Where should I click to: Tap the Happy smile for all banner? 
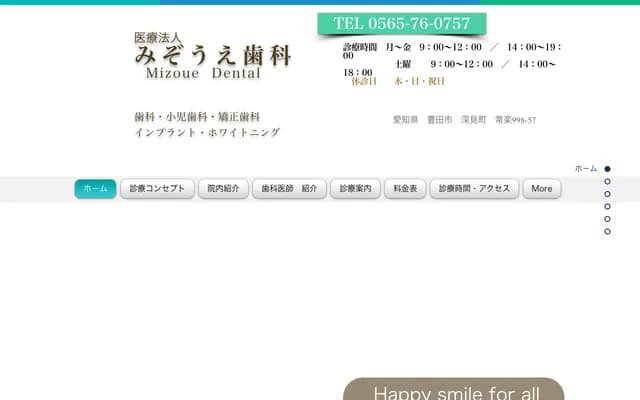[x=454, y=391]
